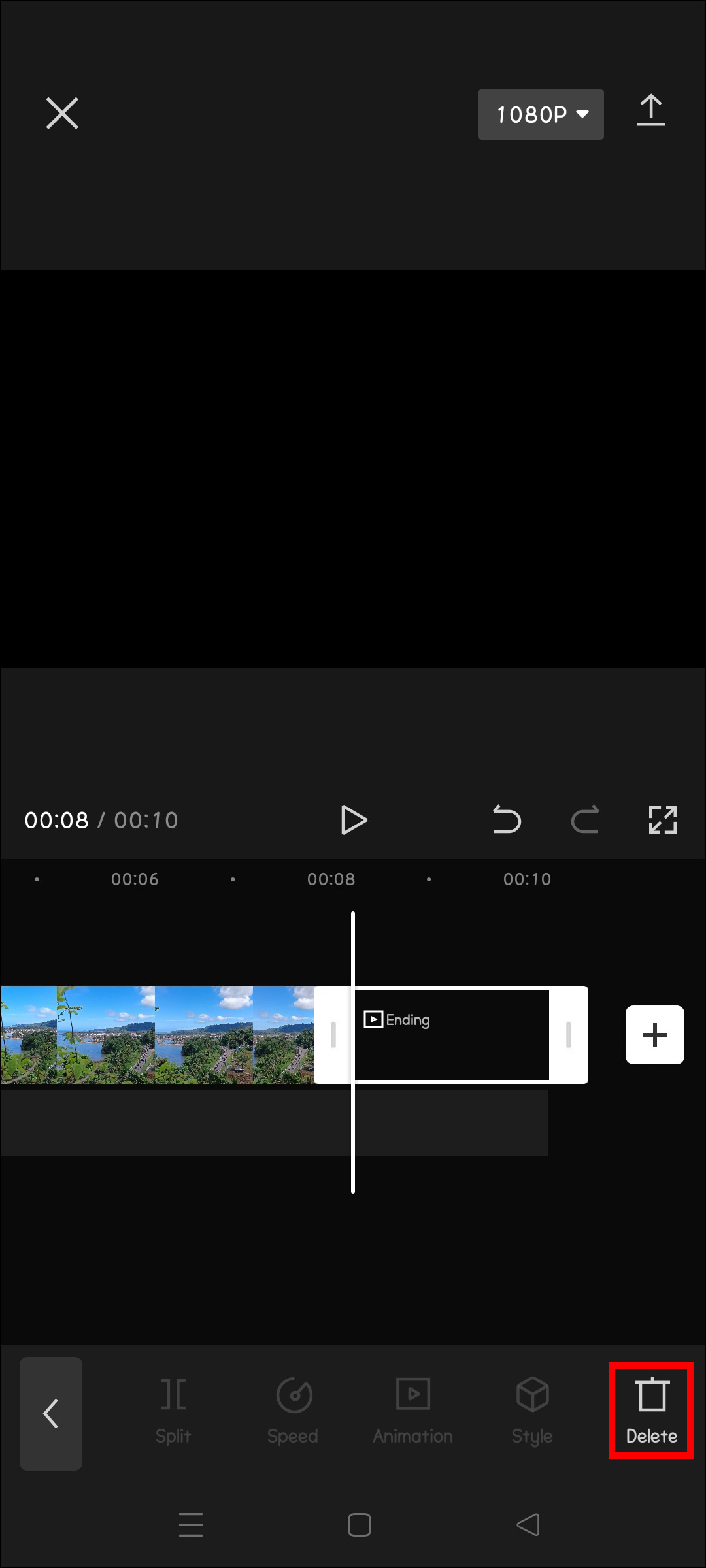Close the video editor project

62,114
